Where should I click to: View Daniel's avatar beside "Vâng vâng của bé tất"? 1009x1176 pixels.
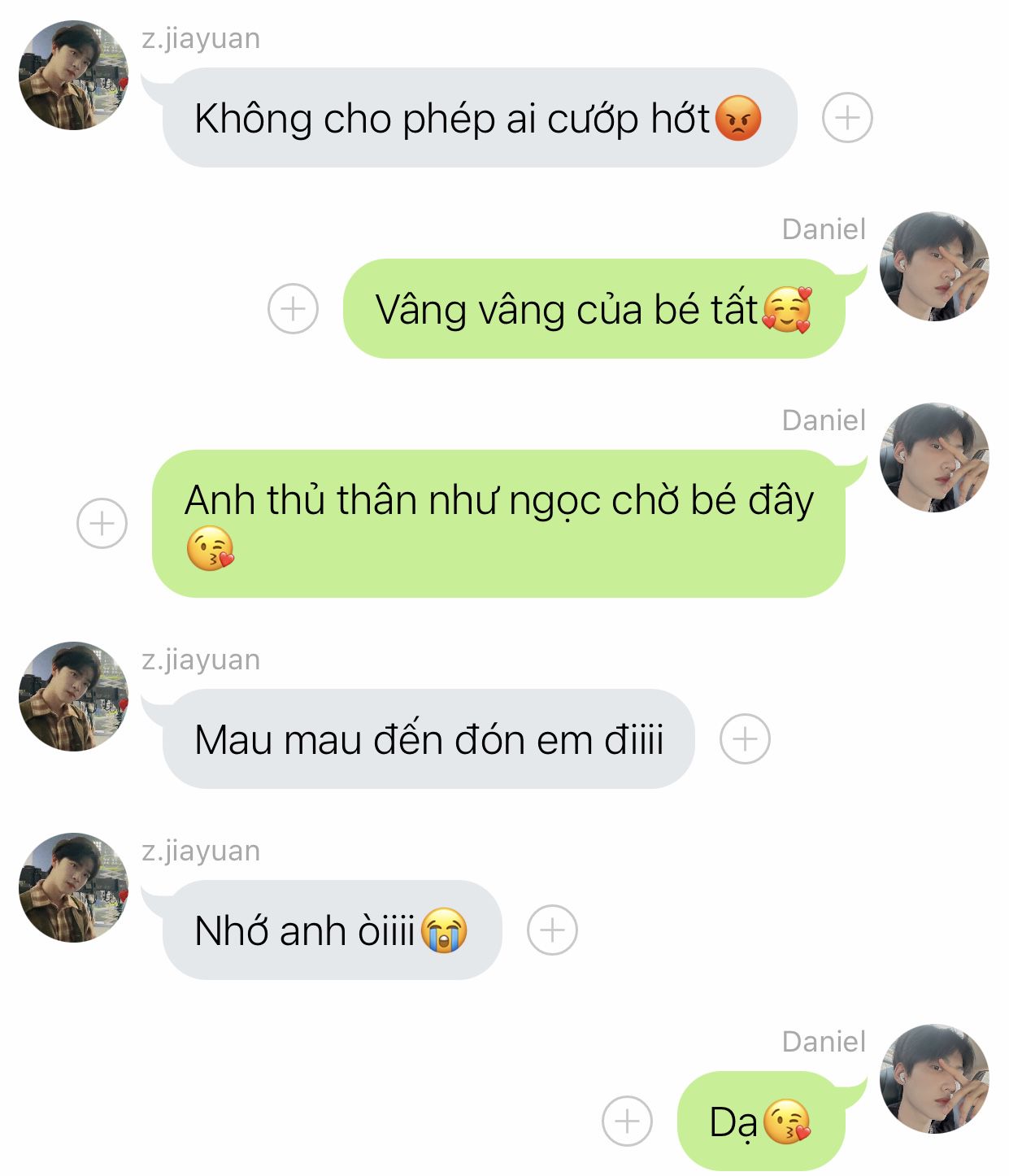(934, 267)
